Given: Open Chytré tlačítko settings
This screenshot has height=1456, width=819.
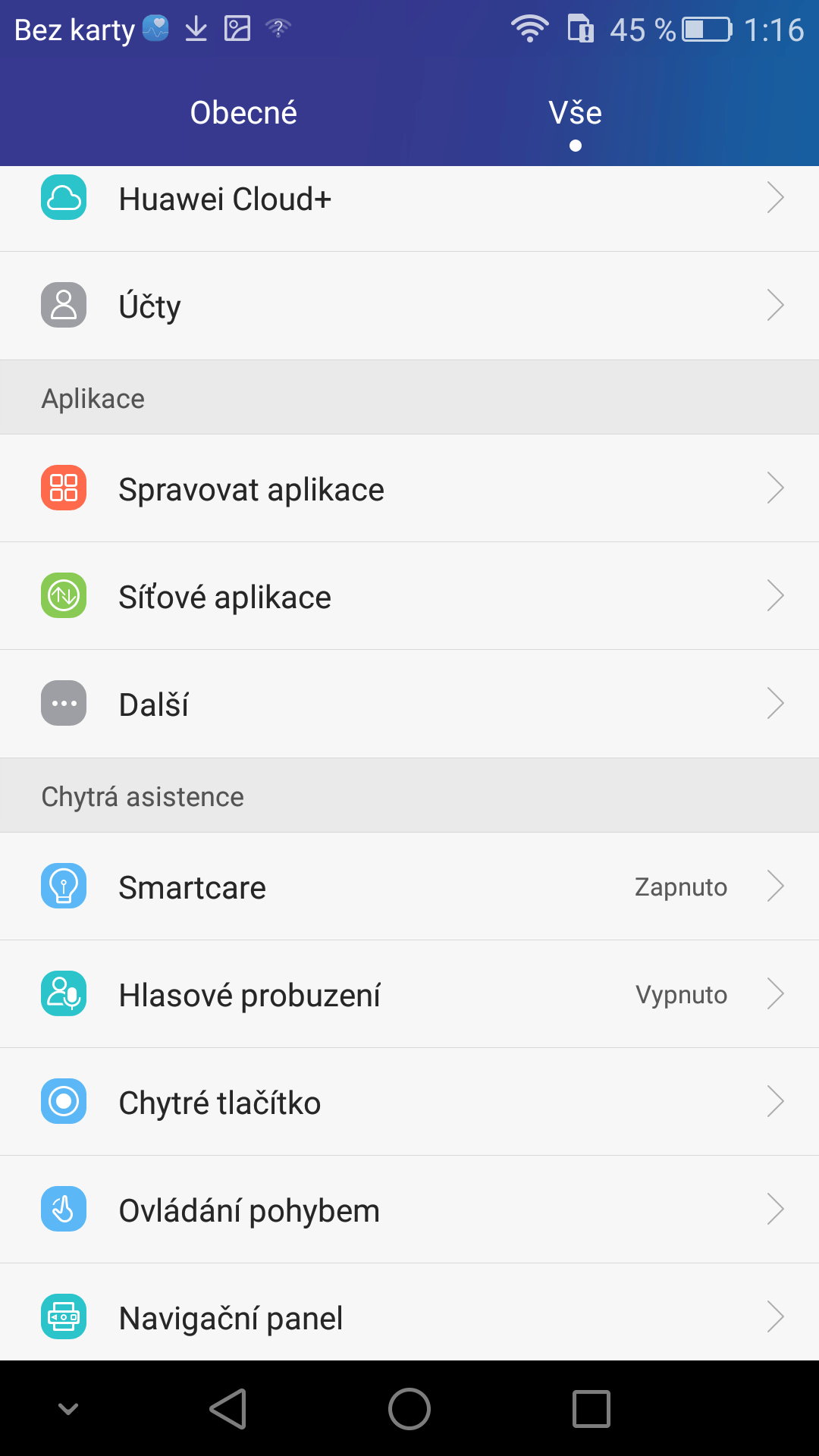Looking at the screenshot, I should [x=409, y=1102].
